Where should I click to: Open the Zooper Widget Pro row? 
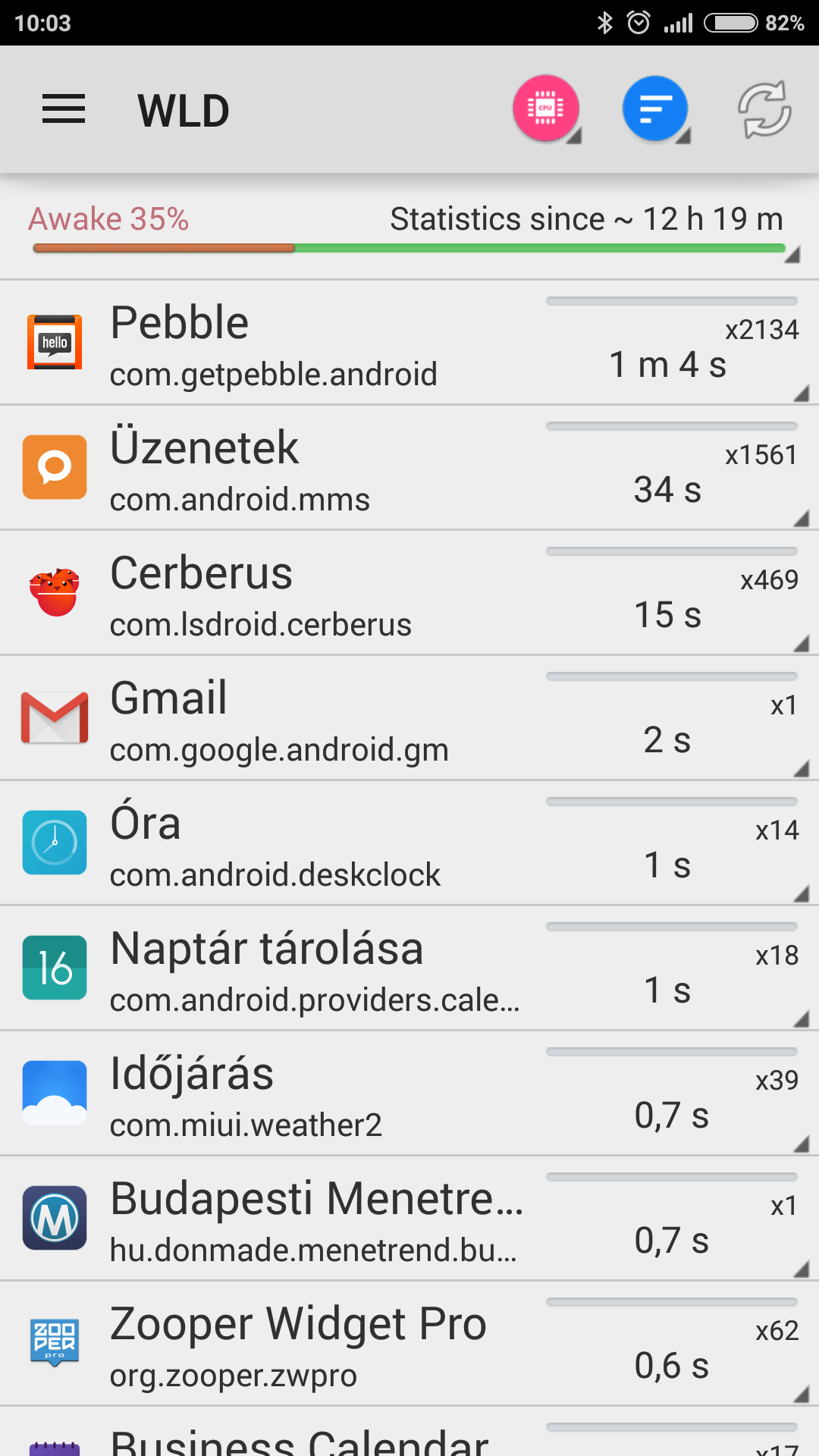pyautogui.click(x=409, y=1344)
